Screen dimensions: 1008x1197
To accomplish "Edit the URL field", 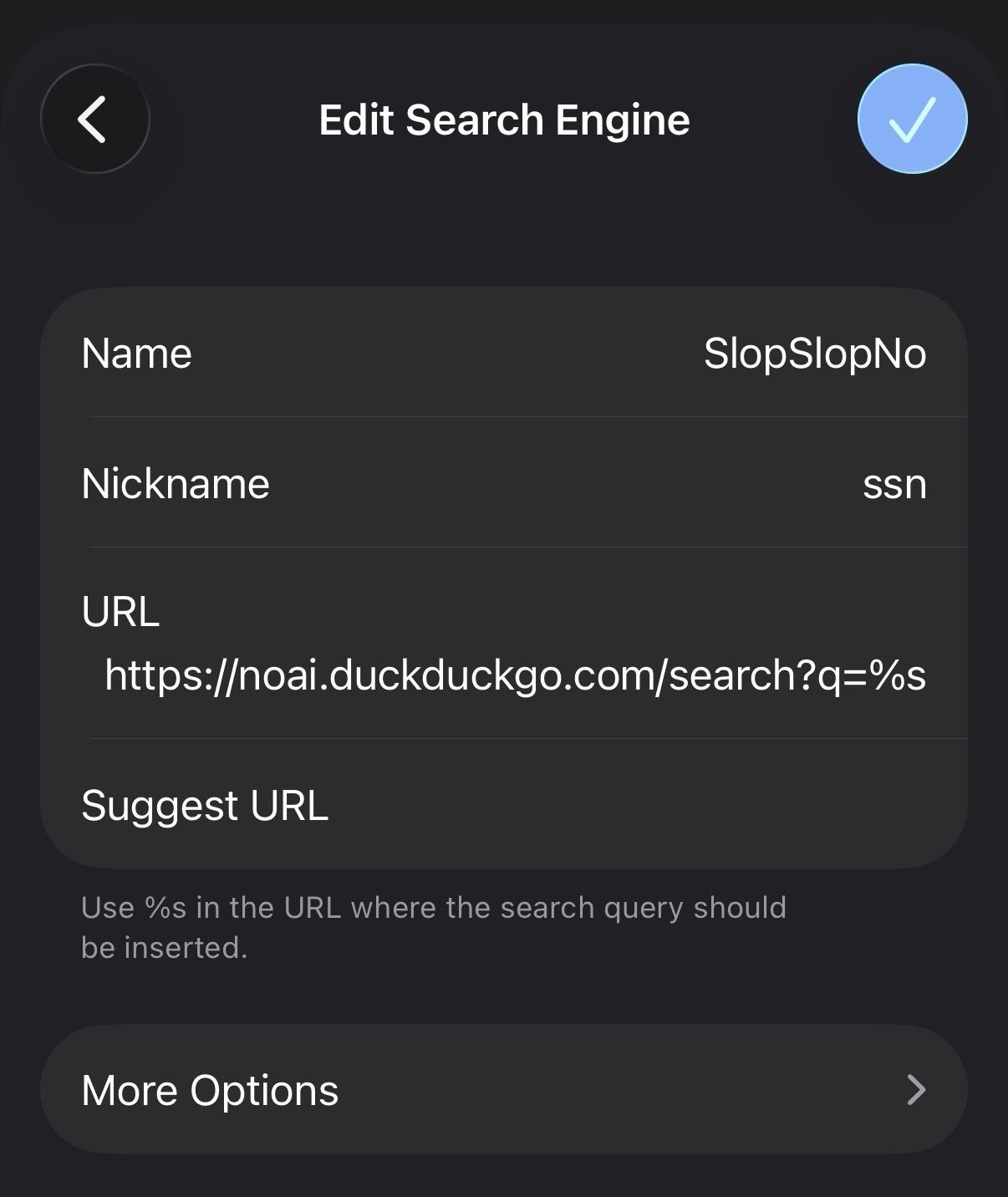I will [x=515, y=675].
